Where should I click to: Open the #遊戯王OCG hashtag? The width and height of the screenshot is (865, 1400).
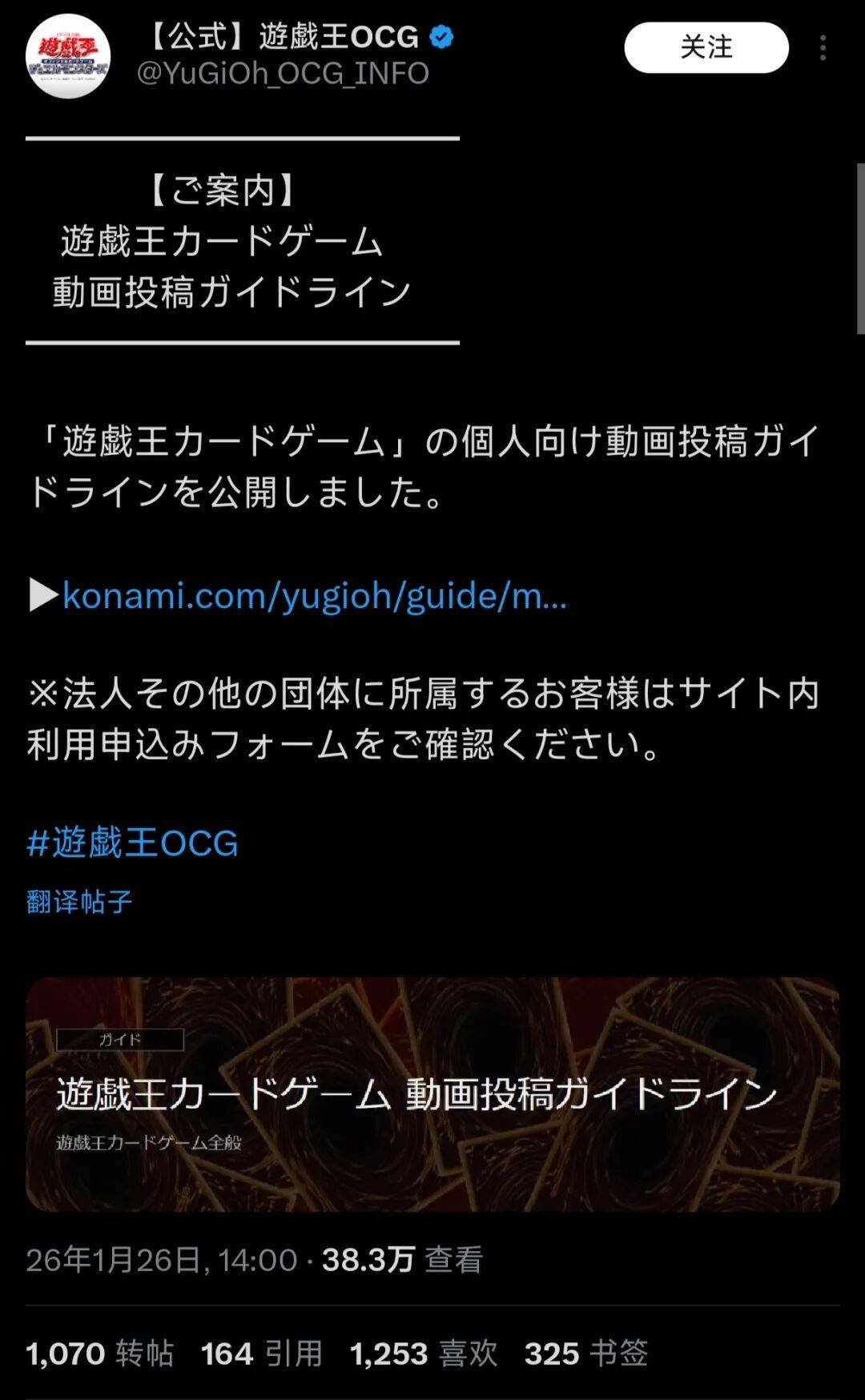tap(133, 843)
